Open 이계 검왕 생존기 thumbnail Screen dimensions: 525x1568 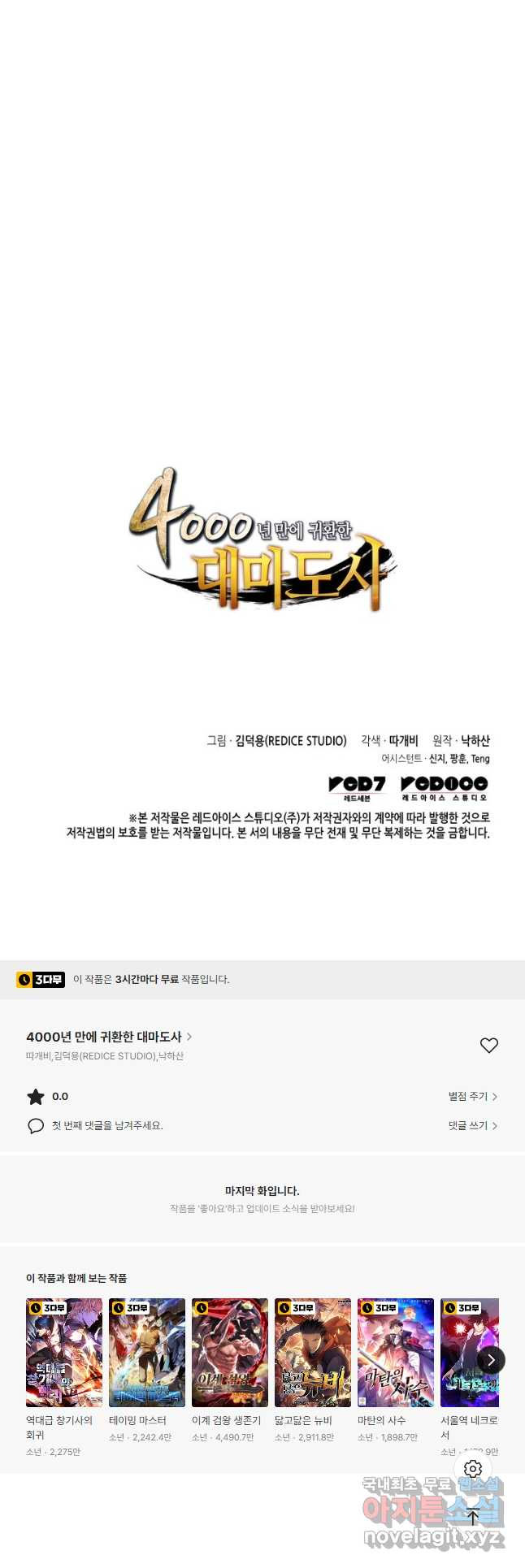click(230, 1352)
